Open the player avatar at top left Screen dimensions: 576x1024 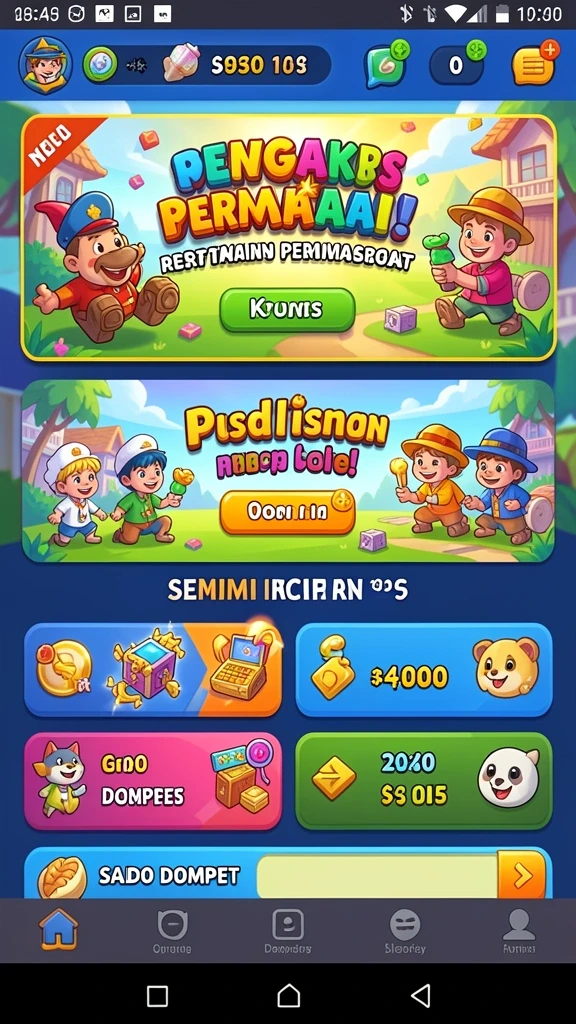(46, 65)
